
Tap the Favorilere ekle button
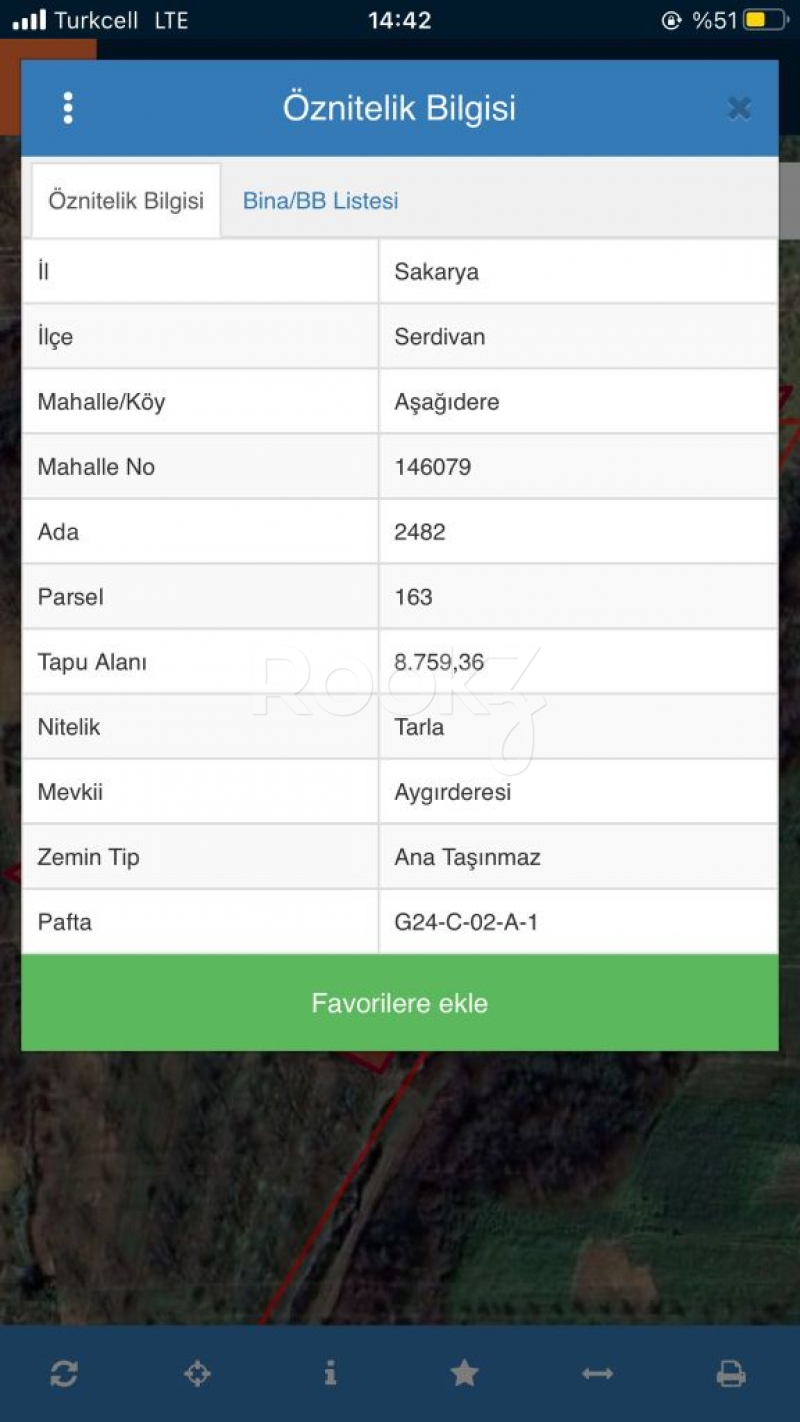pos(400,1003)
